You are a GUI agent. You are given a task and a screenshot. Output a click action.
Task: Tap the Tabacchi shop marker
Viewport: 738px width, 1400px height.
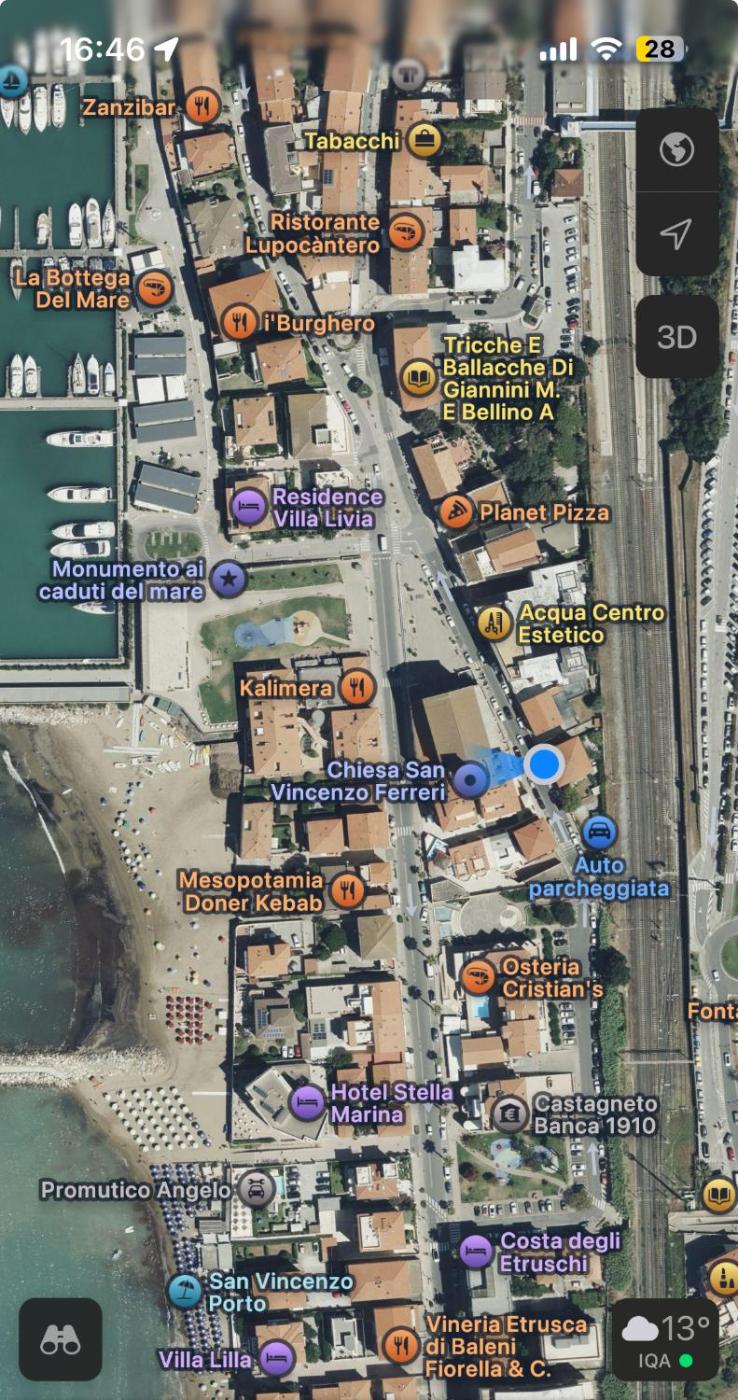tap(424, 140)
